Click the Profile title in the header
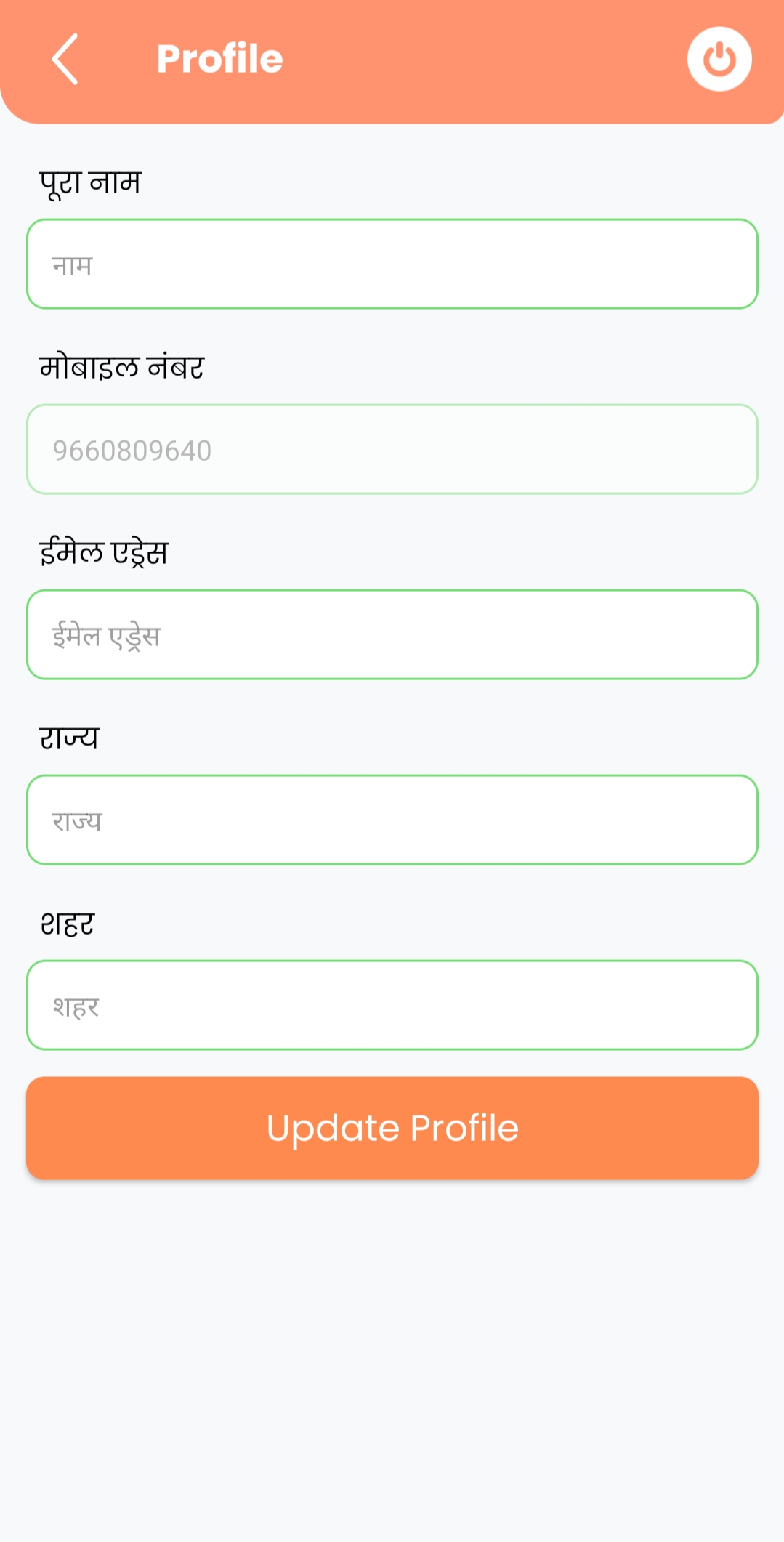Screen dimensions: 784x1542 [x=219, y=58]
